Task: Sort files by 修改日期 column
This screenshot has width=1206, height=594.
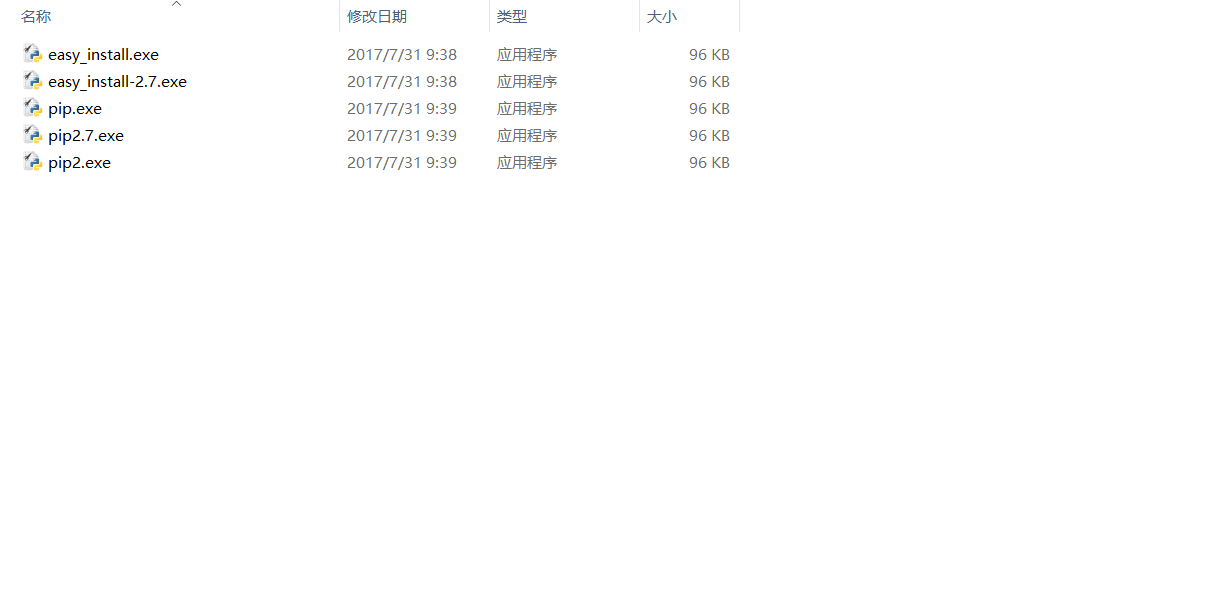Action: pos(377,17)
